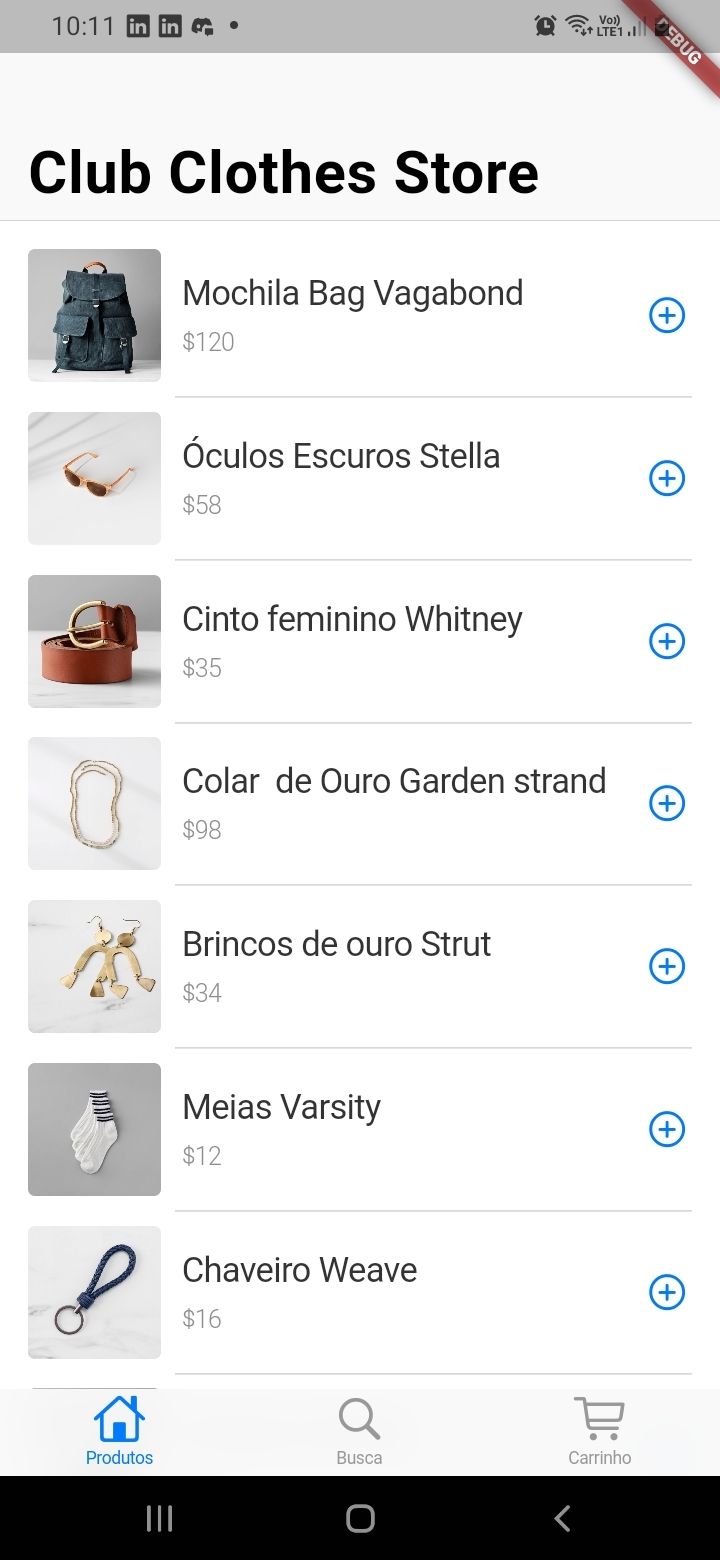
Task: Go back with the system back button
Action: tap(562, 1519)
